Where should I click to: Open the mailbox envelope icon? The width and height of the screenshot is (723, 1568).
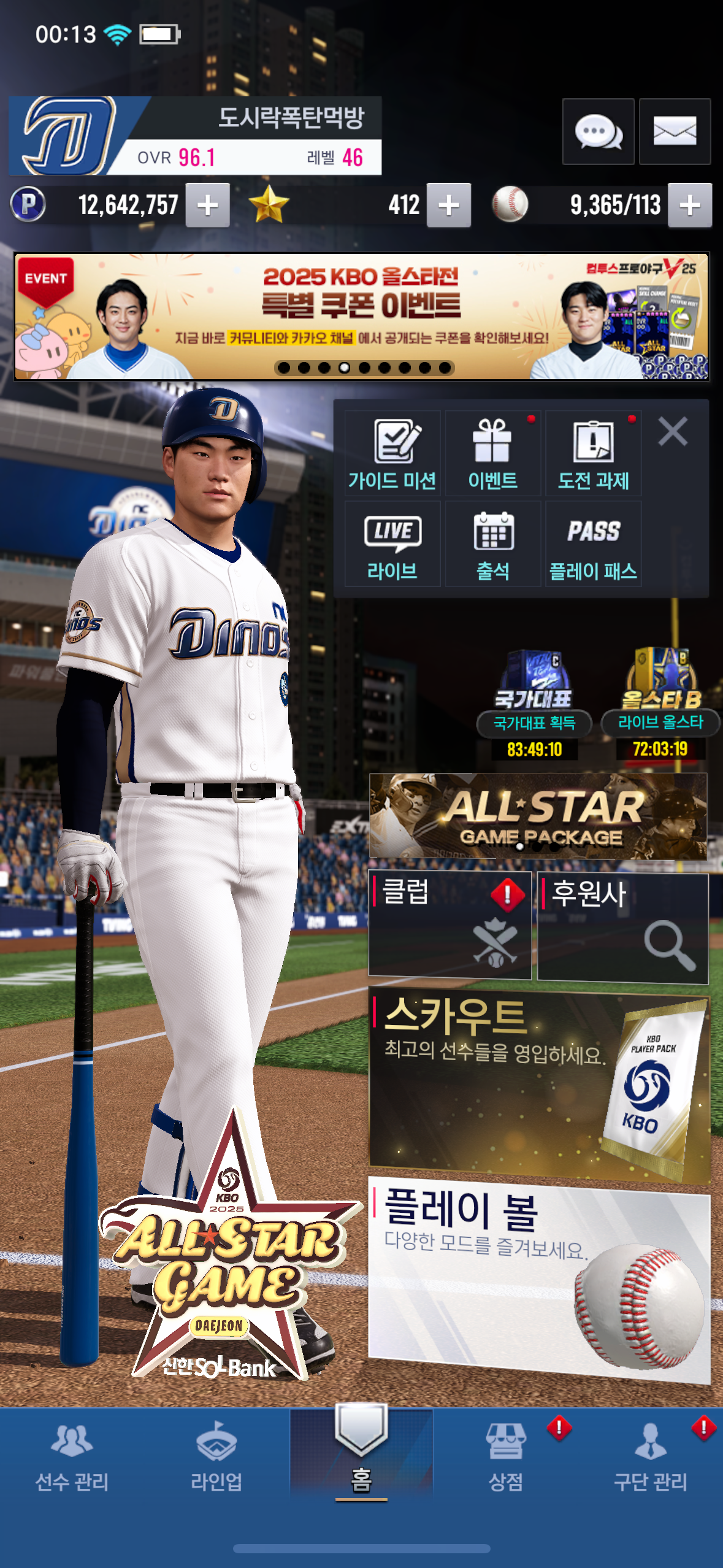pyautogui.click(x=675, y=131)
